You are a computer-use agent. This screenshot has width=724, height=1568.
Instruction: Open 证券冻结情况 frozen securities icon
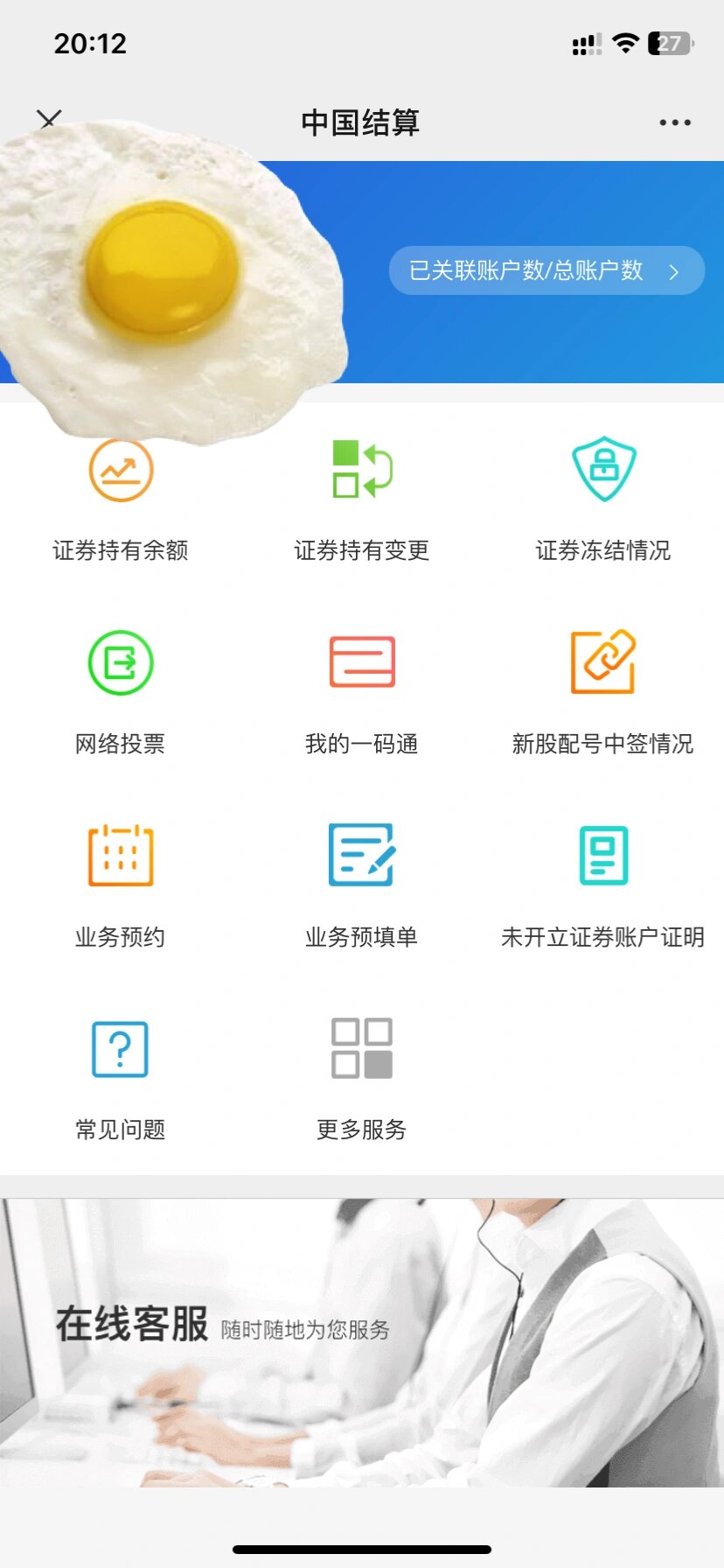602,470
